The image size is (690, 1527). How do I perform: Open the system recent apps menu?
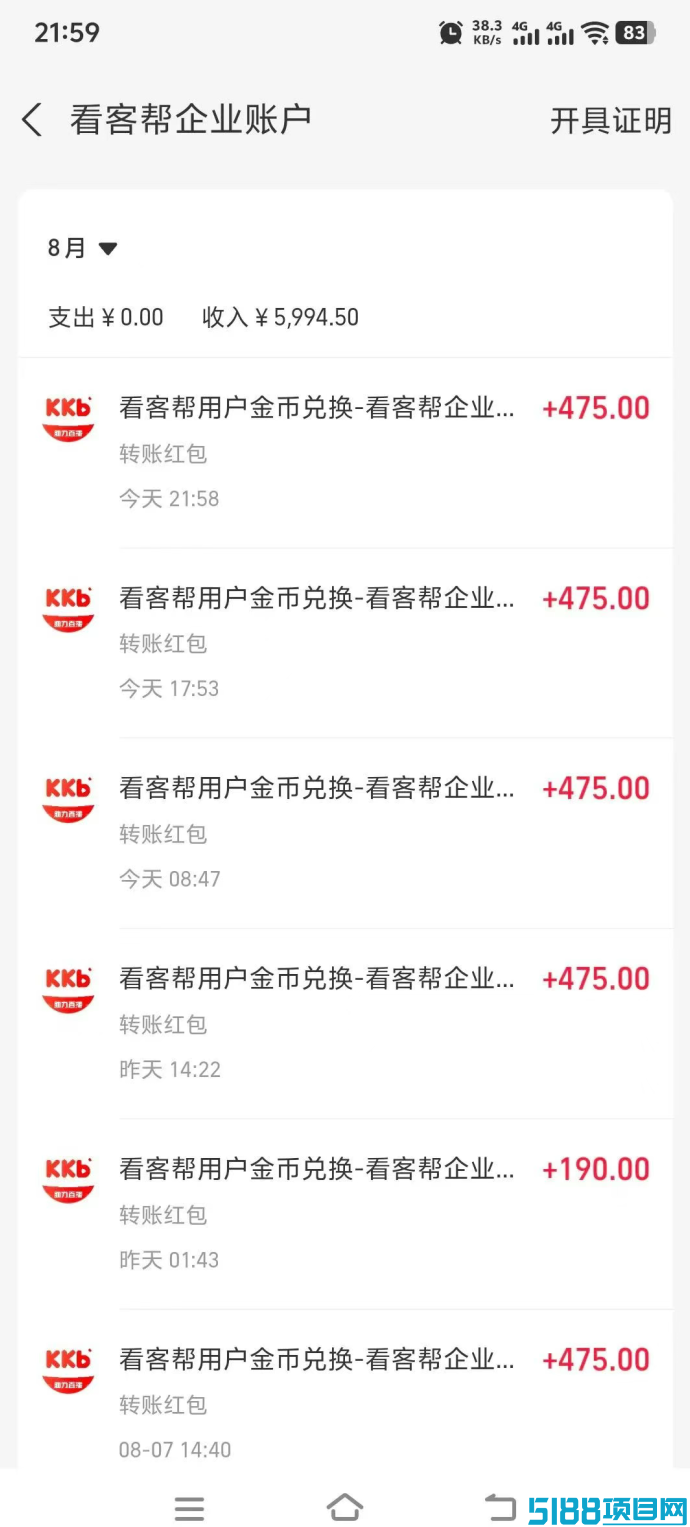[x=189, y=1508]
